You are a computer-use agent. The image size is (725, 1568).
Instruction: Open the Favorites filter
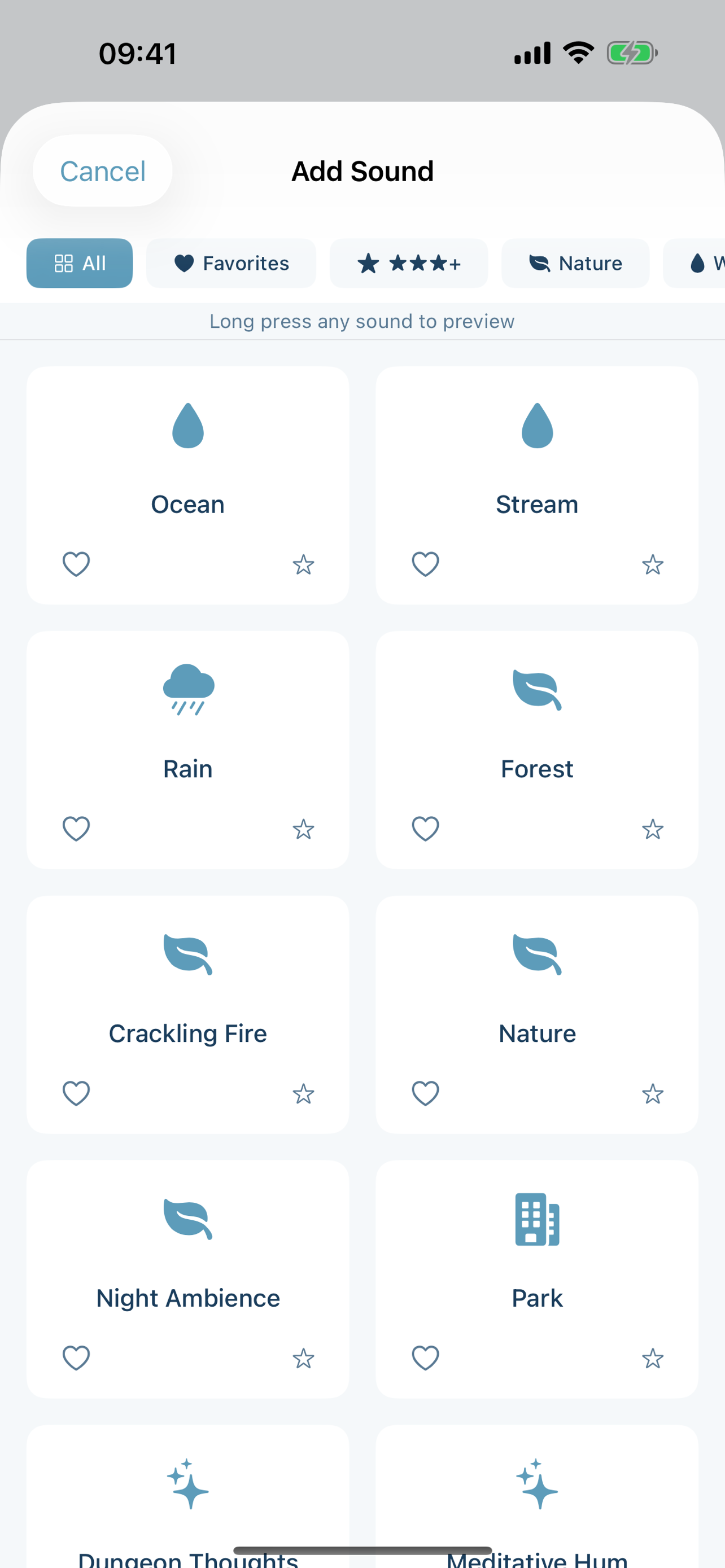232,263
